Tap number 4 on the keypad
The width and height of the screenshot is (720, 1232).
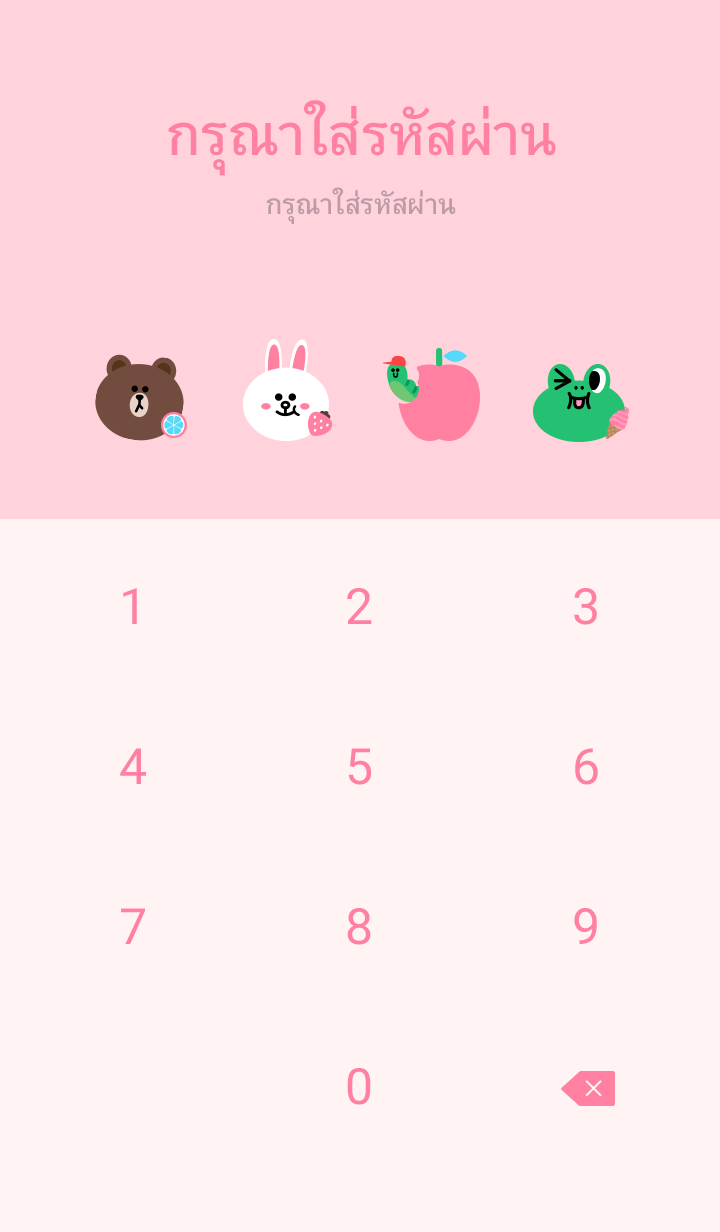(132, 767)
